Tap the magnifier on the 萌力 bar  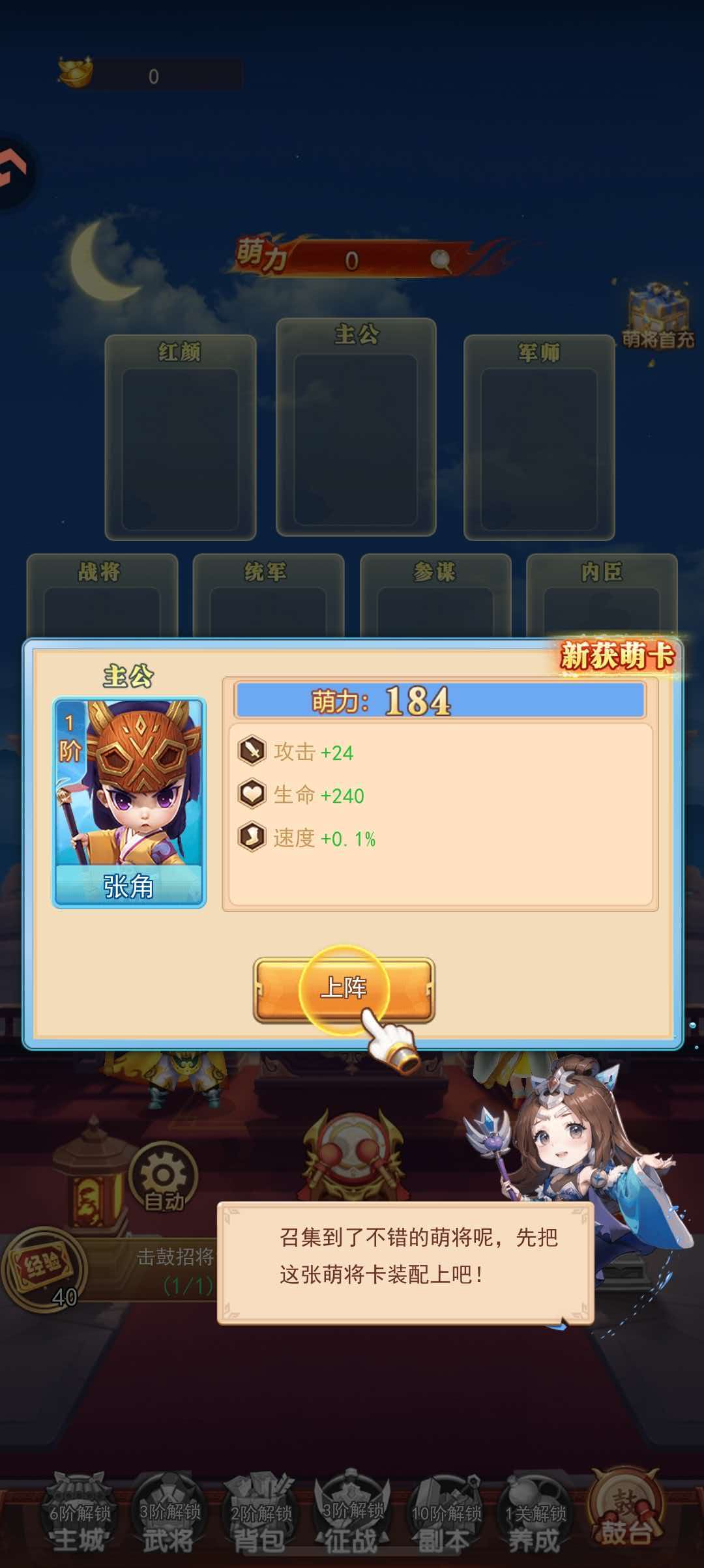[441, 261]
